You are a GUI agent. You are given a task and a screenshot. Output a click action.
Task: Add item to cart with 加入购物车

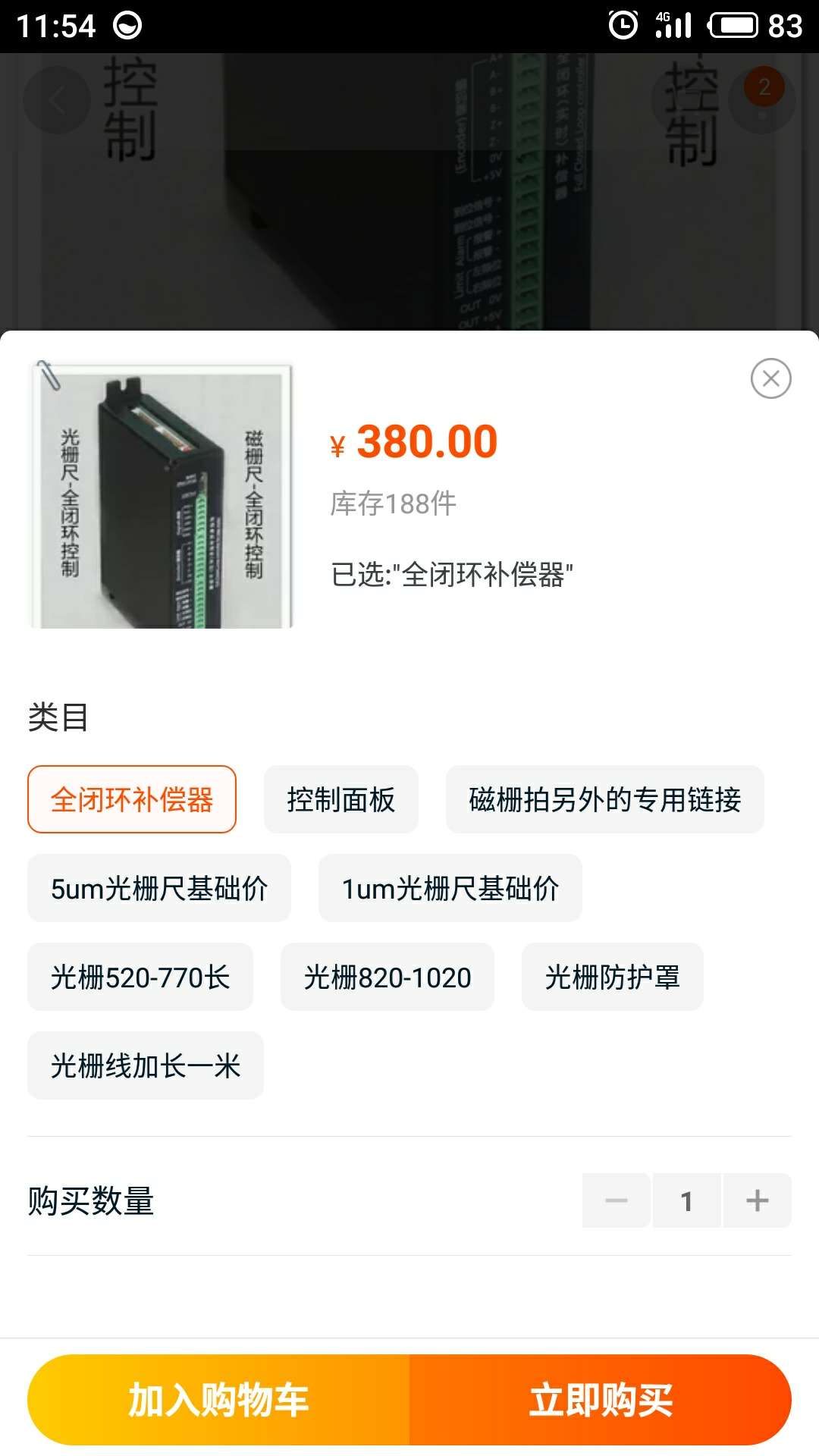[218, 1400]
